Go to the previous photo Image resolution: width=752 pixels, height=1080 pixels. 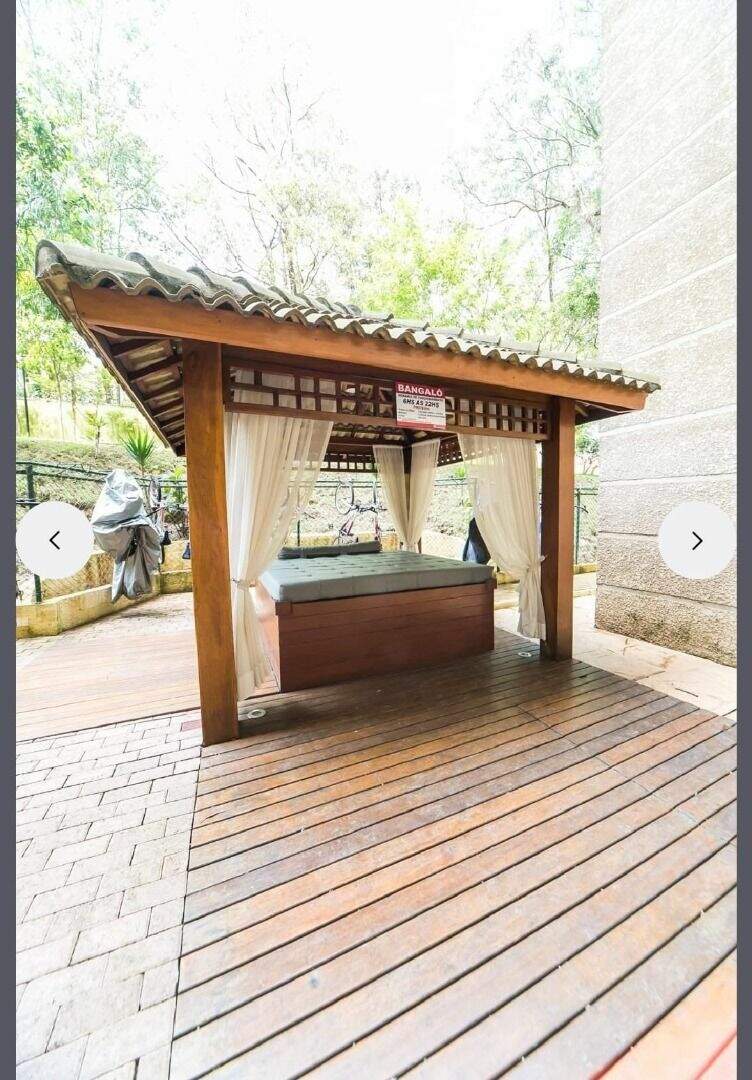(54, 540)
